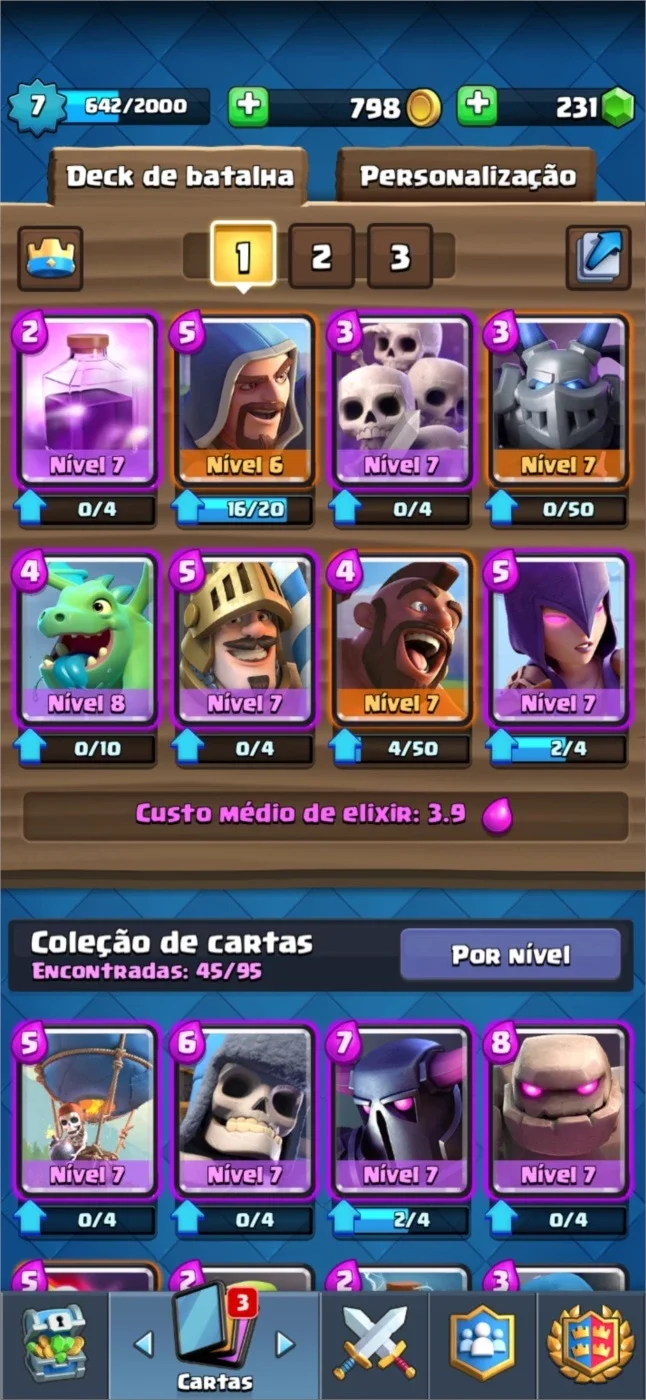Go to the shop chest tab
This screenshot has height=1400, width=646.
[x=54, y=1346]
